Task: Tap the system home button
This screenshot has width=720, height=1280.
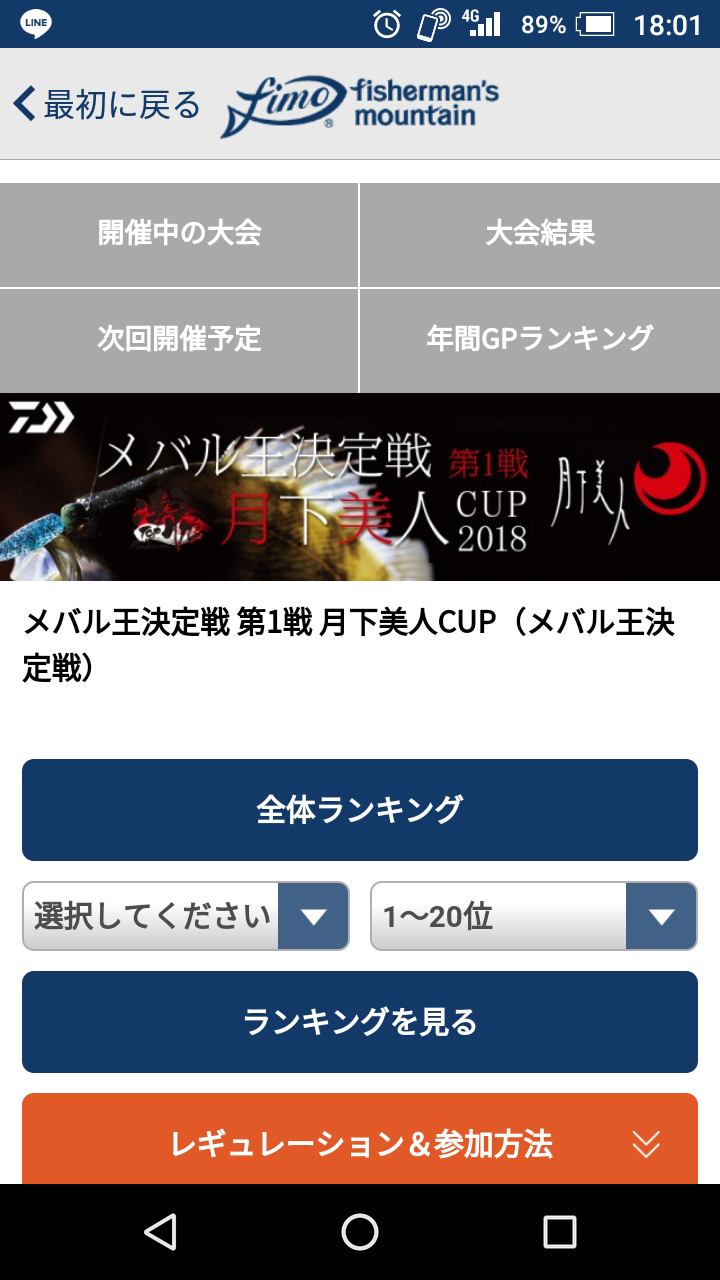Action: coord(360,1232)
